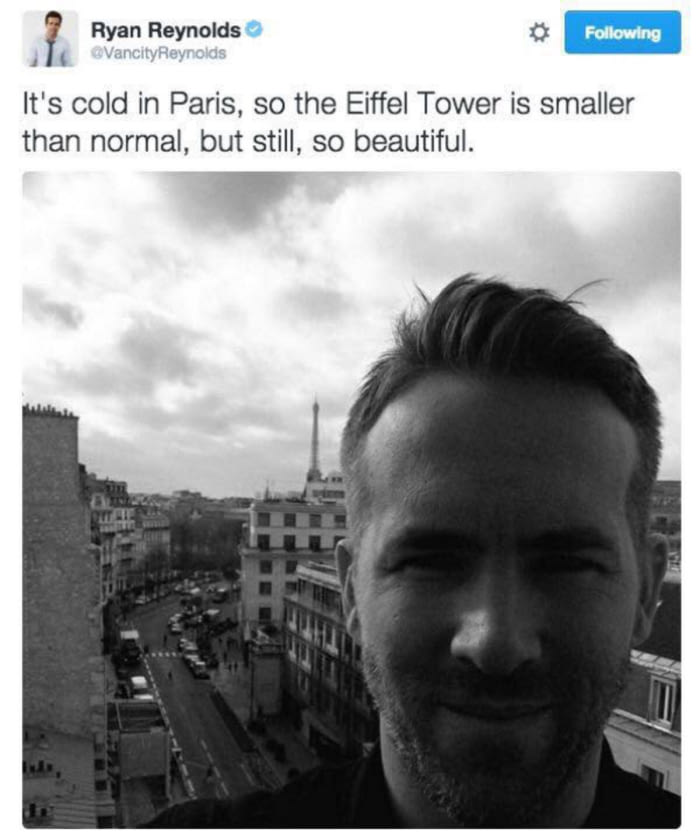Tap the blue Following button

pos(622,33)
